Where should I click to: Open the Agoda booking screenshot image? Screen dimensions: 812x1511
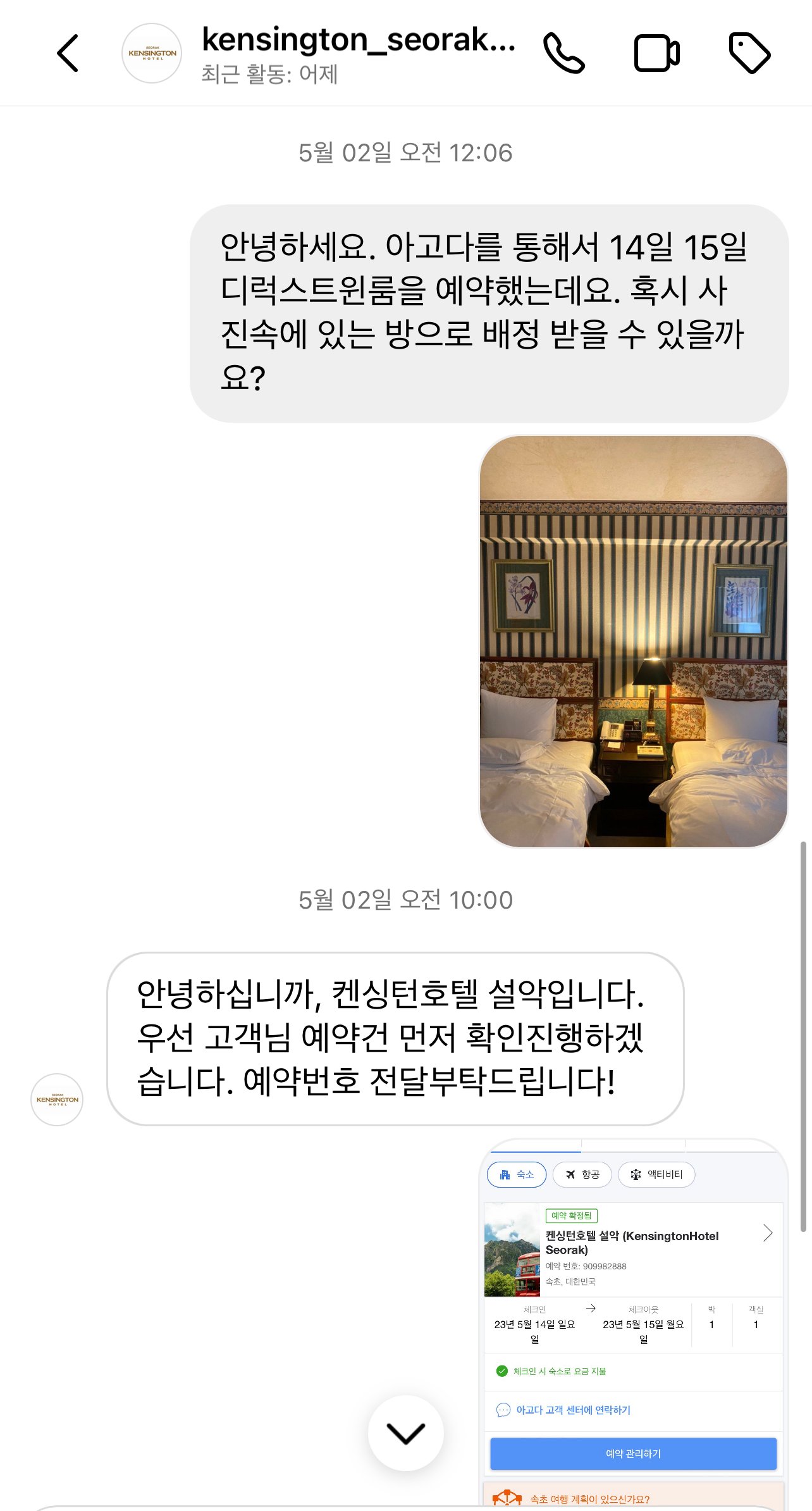coord(633,1322)
